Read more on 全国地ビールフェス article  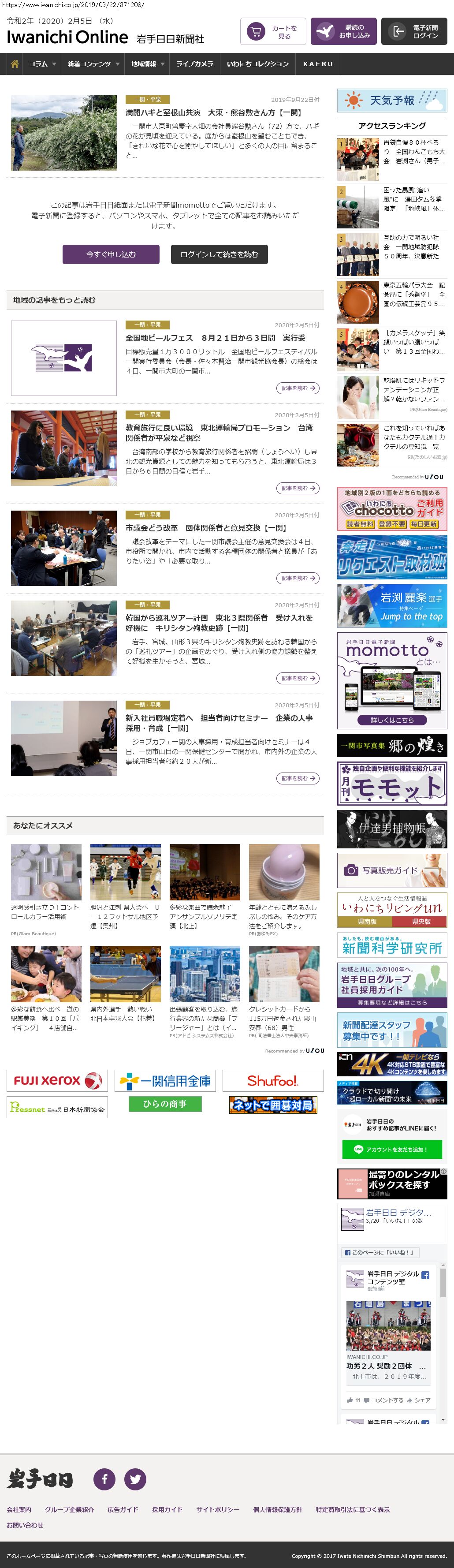pos(298,388)
